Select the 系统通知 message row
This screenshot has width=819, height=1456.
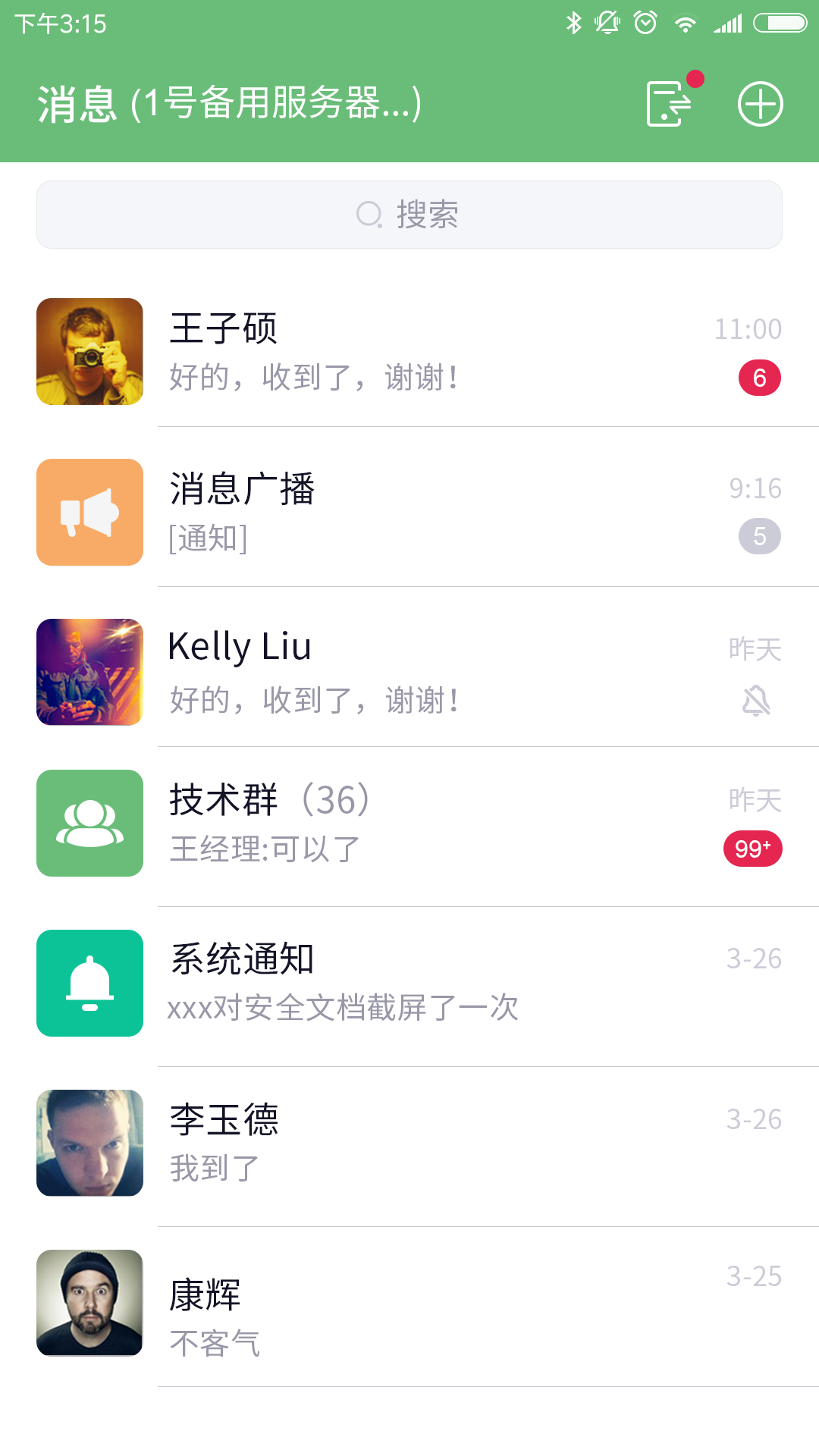(x=409, y=983)
